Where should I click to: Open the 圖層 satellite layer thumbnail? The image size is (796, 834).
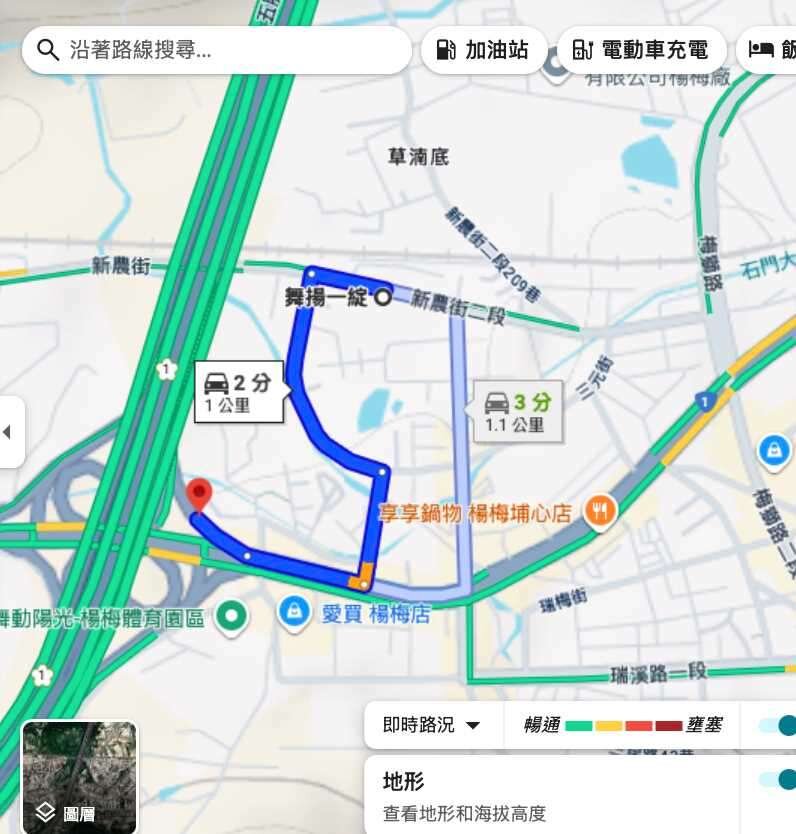80,778
